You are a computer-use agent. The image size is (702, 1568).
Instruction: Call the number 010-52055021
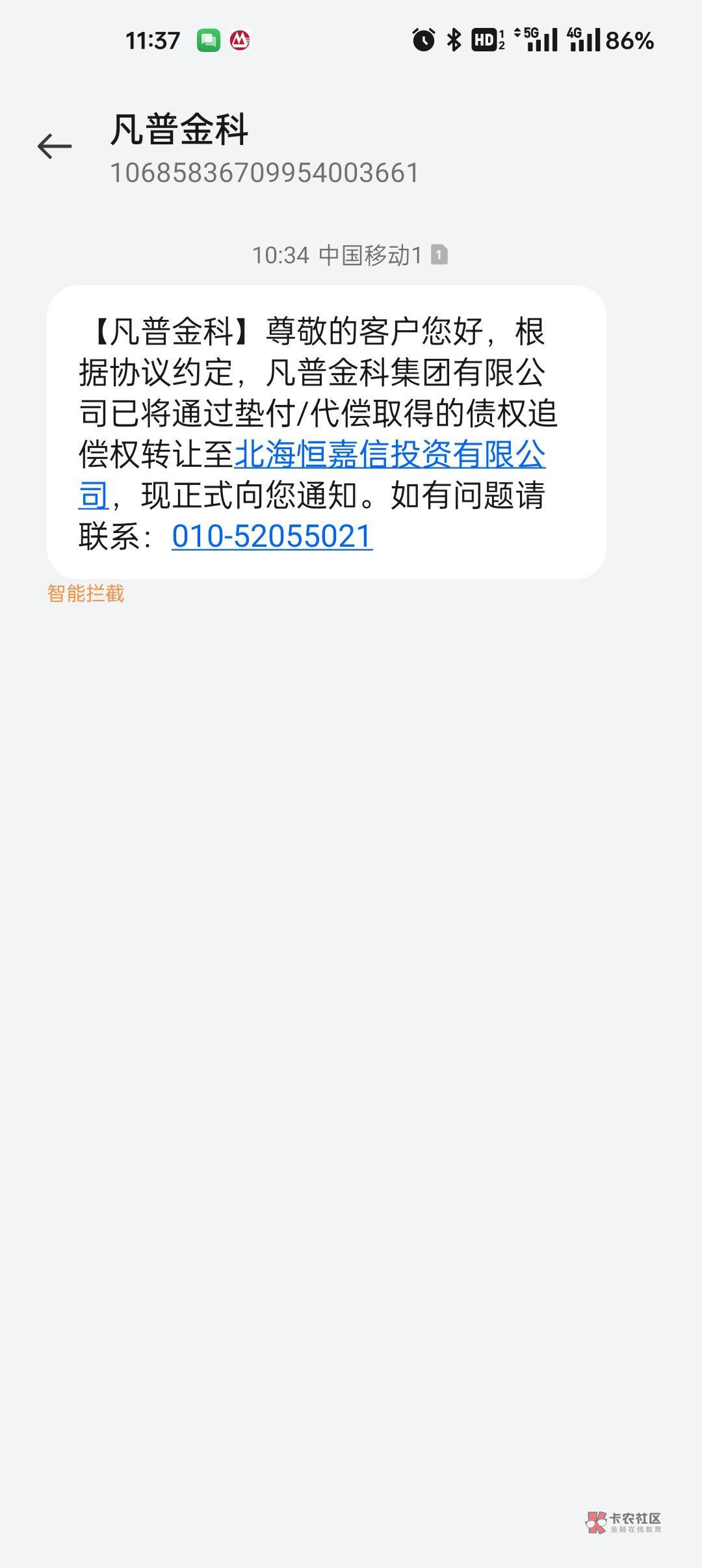[272, 536]
